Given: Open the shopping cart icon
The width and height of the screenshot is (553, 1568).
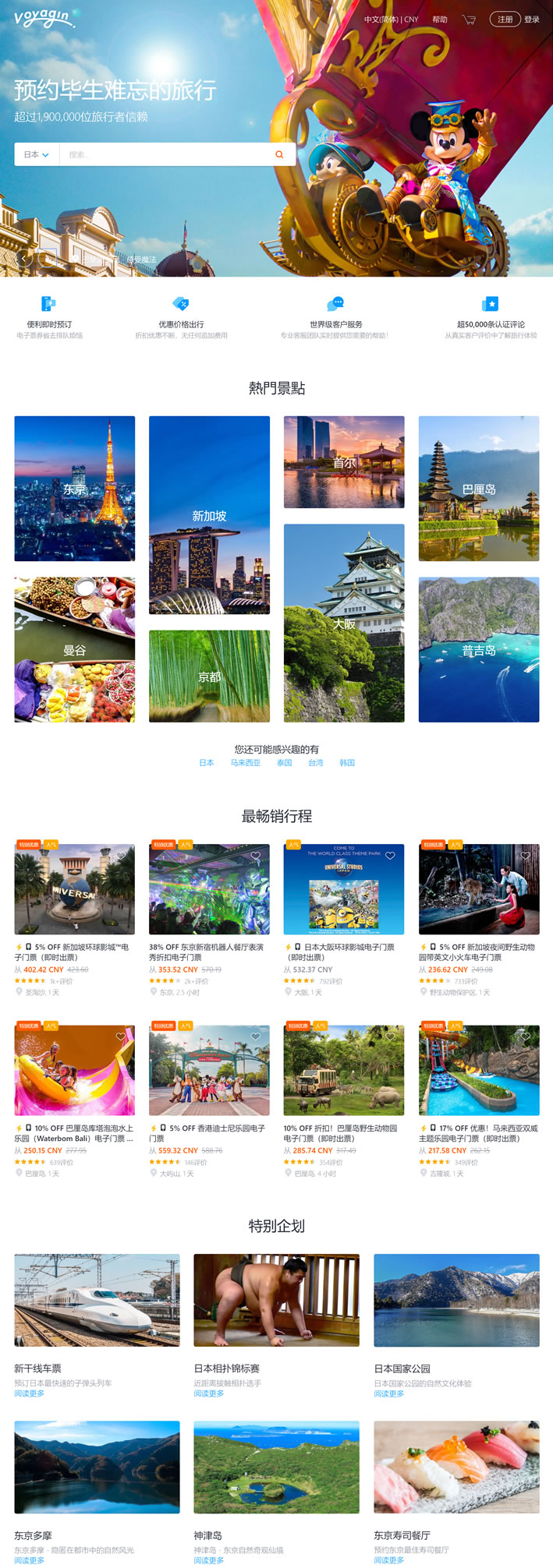Looking at the screenshot, I should [x=469, y=19].
